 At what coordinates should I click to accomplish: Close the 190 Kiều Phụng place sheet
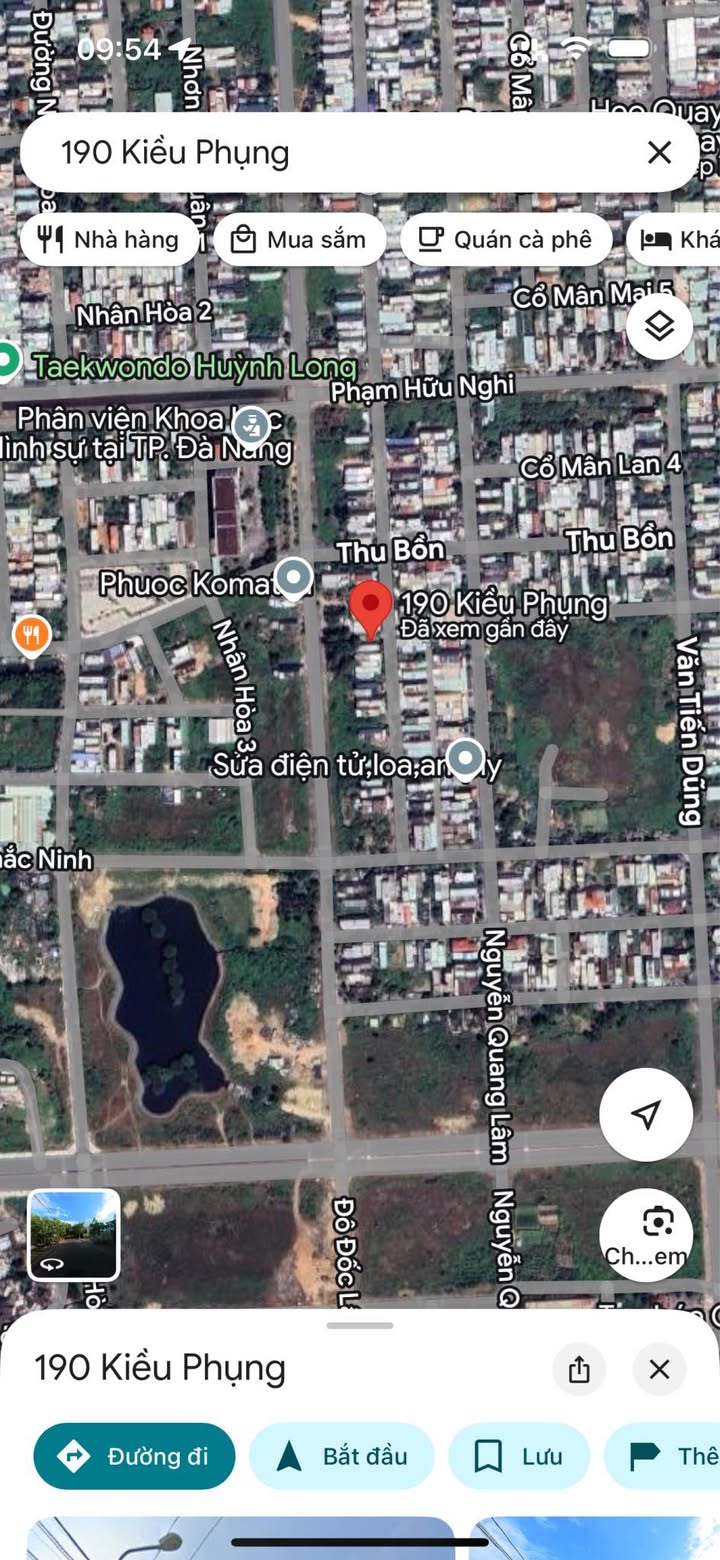659,1369
